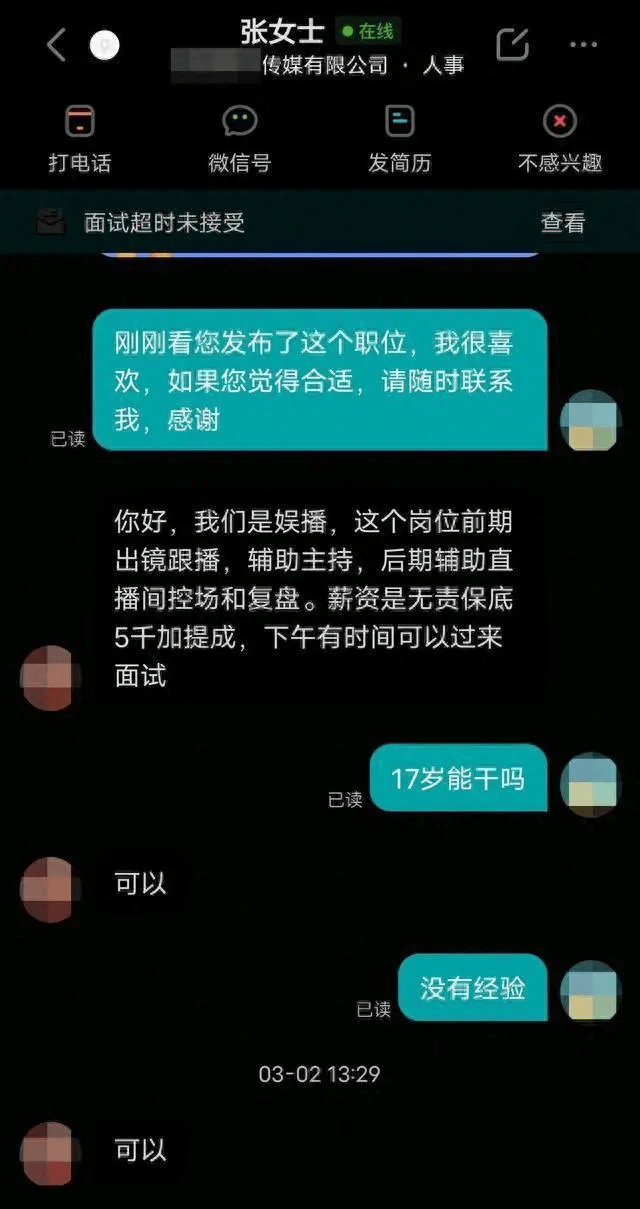Tap the location pin icon beside the name
The image size is (640, 1209).
click(104, 45)
